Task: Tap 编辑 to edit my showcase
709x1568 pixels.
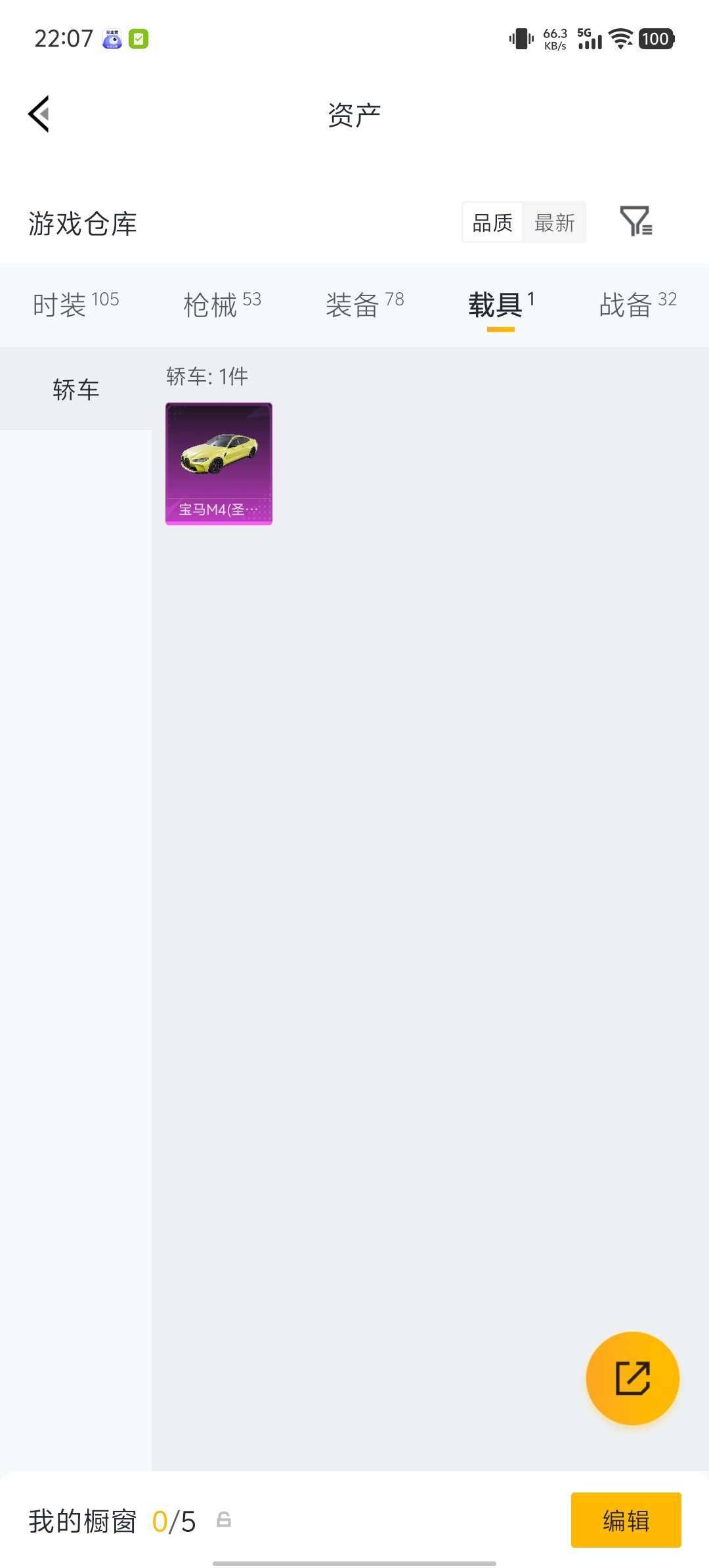Action: [626, 1520]
